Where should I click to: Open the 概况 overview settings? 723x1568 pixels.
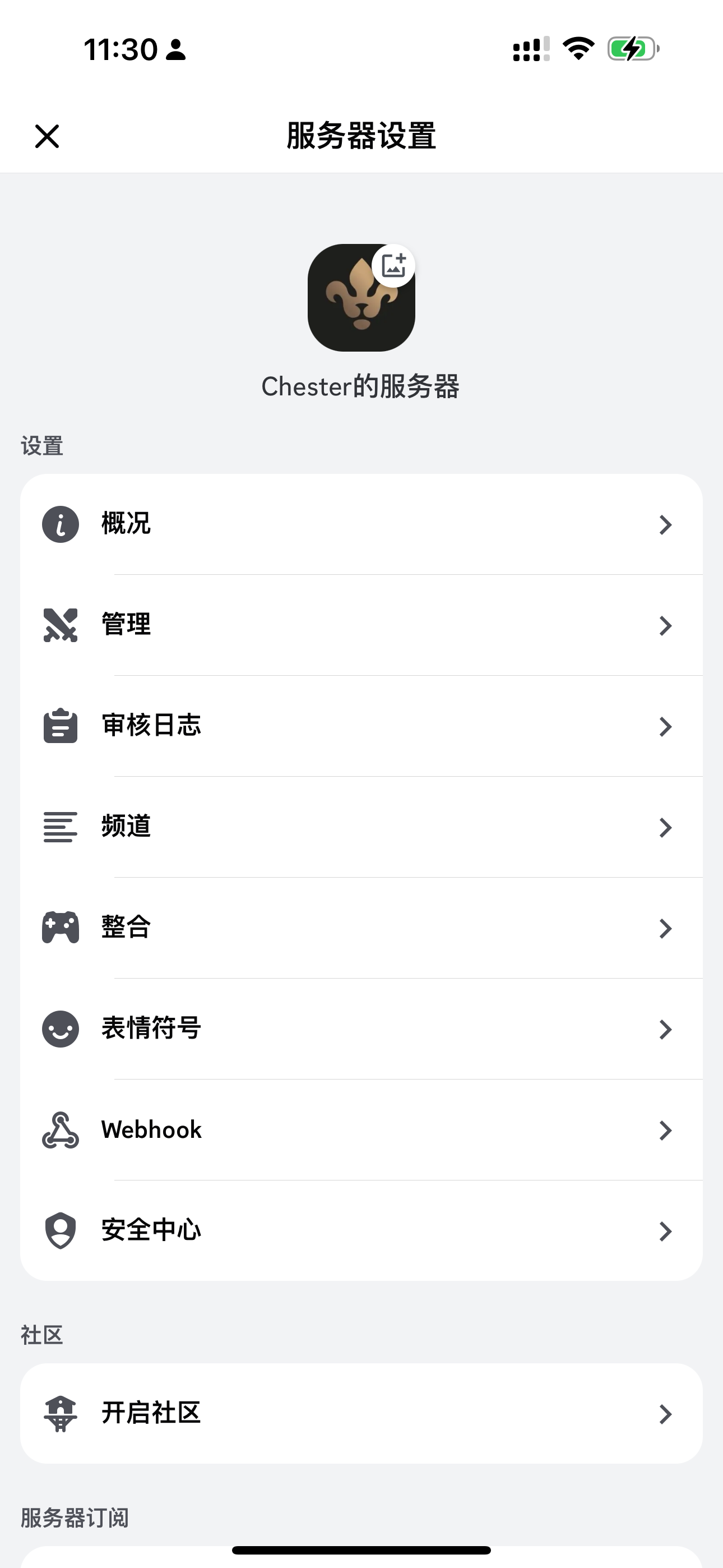(x=361, y=524)
